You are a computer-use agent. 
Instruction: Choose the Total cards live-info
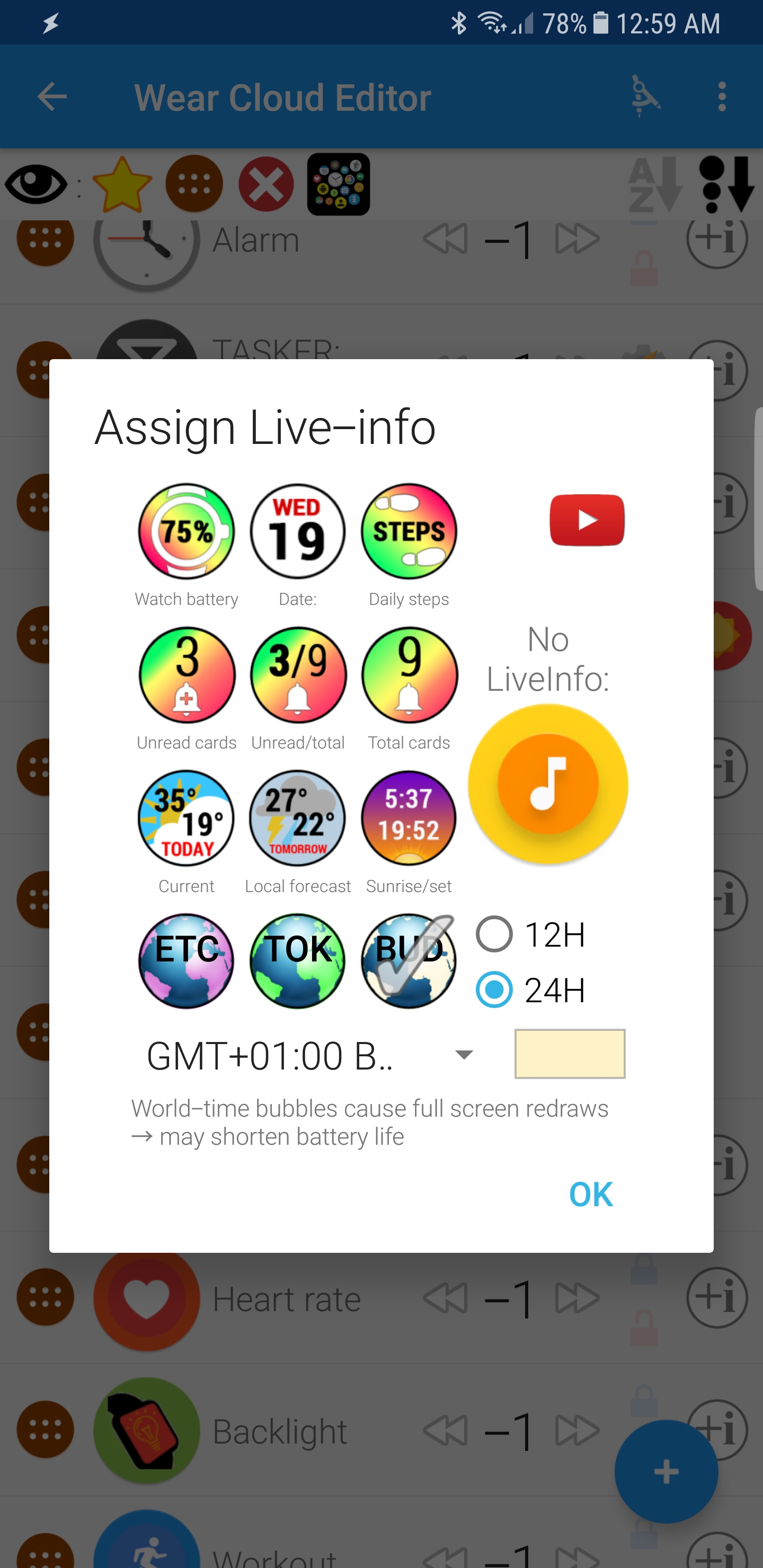click(409, 675)
